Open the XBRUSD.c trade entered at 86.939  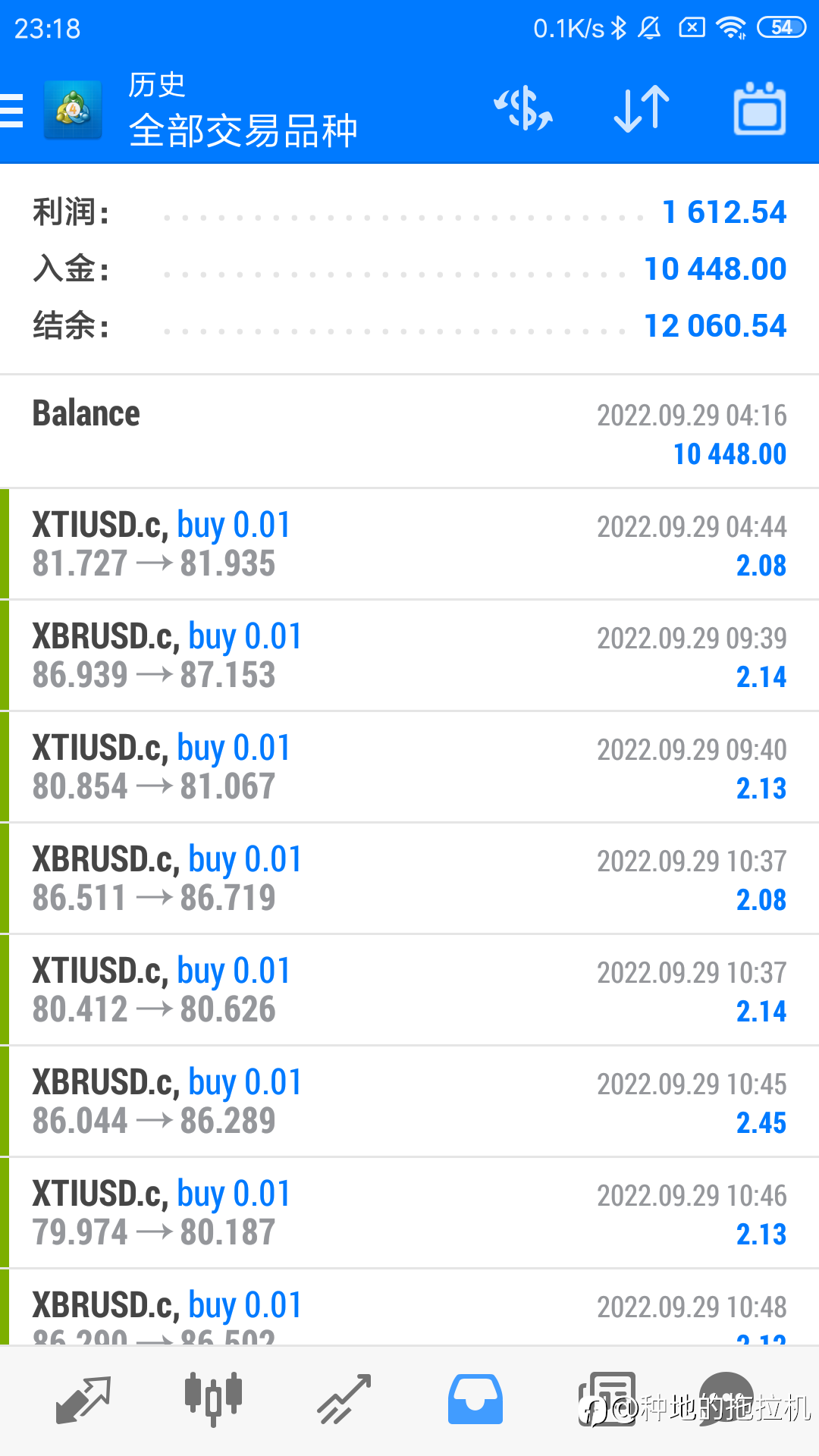(x=409, y=655)
